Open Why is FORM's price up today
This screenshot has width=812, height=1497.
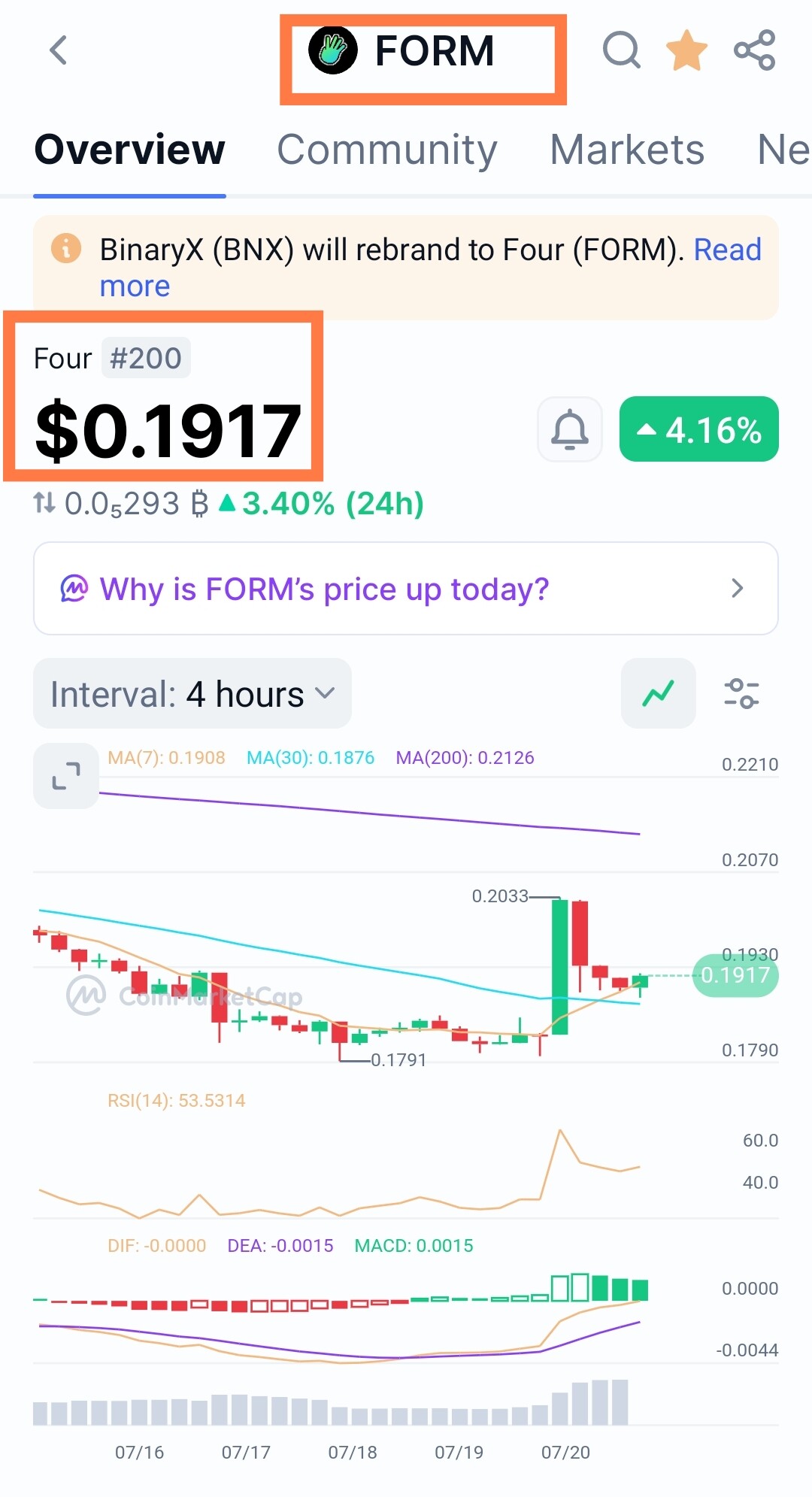(x=406, y=589)
